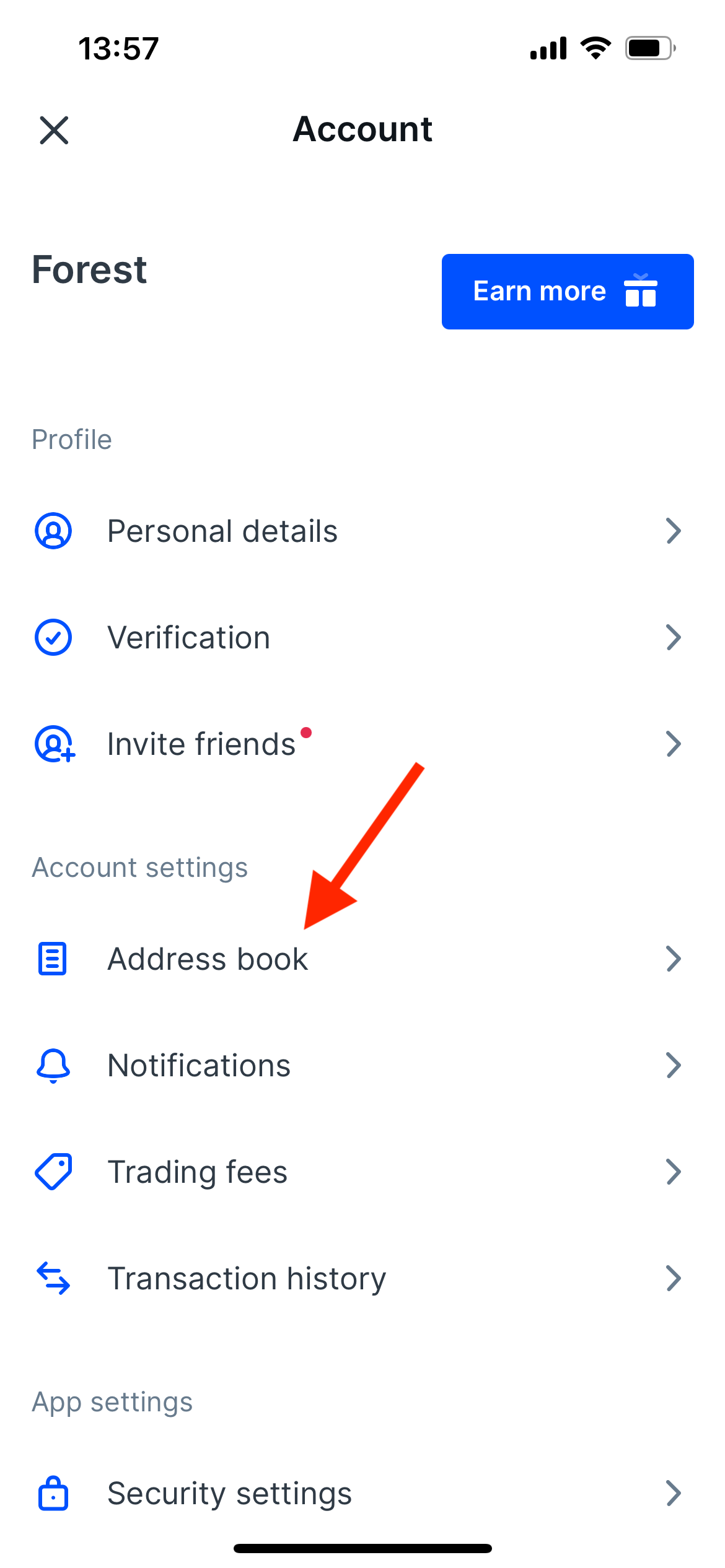Open Transaction history
The width and height of the screenshot is (725, 1568).
(x=247, y=1279)
